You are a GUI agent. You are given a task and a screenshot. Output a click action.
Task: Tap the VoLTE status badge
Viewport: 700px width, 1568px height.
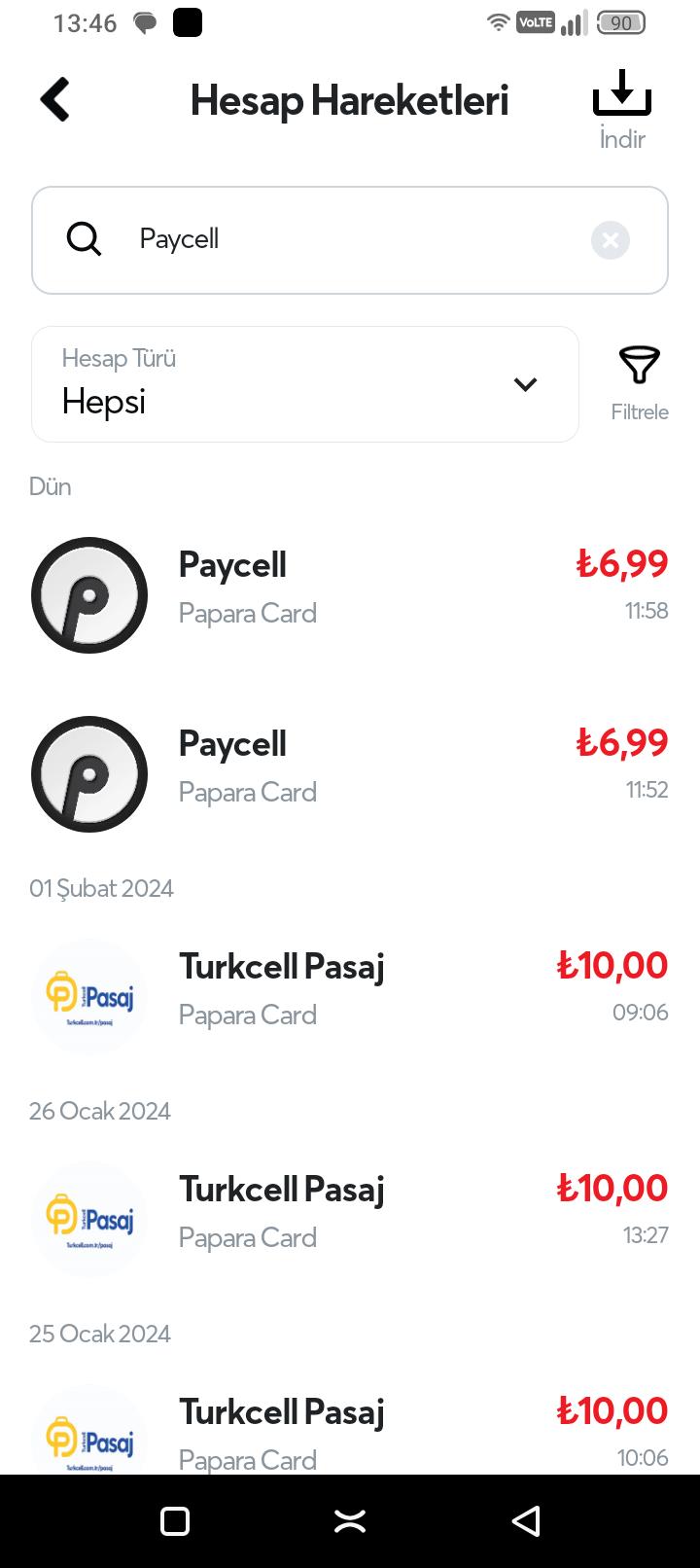tap(535, 20)
